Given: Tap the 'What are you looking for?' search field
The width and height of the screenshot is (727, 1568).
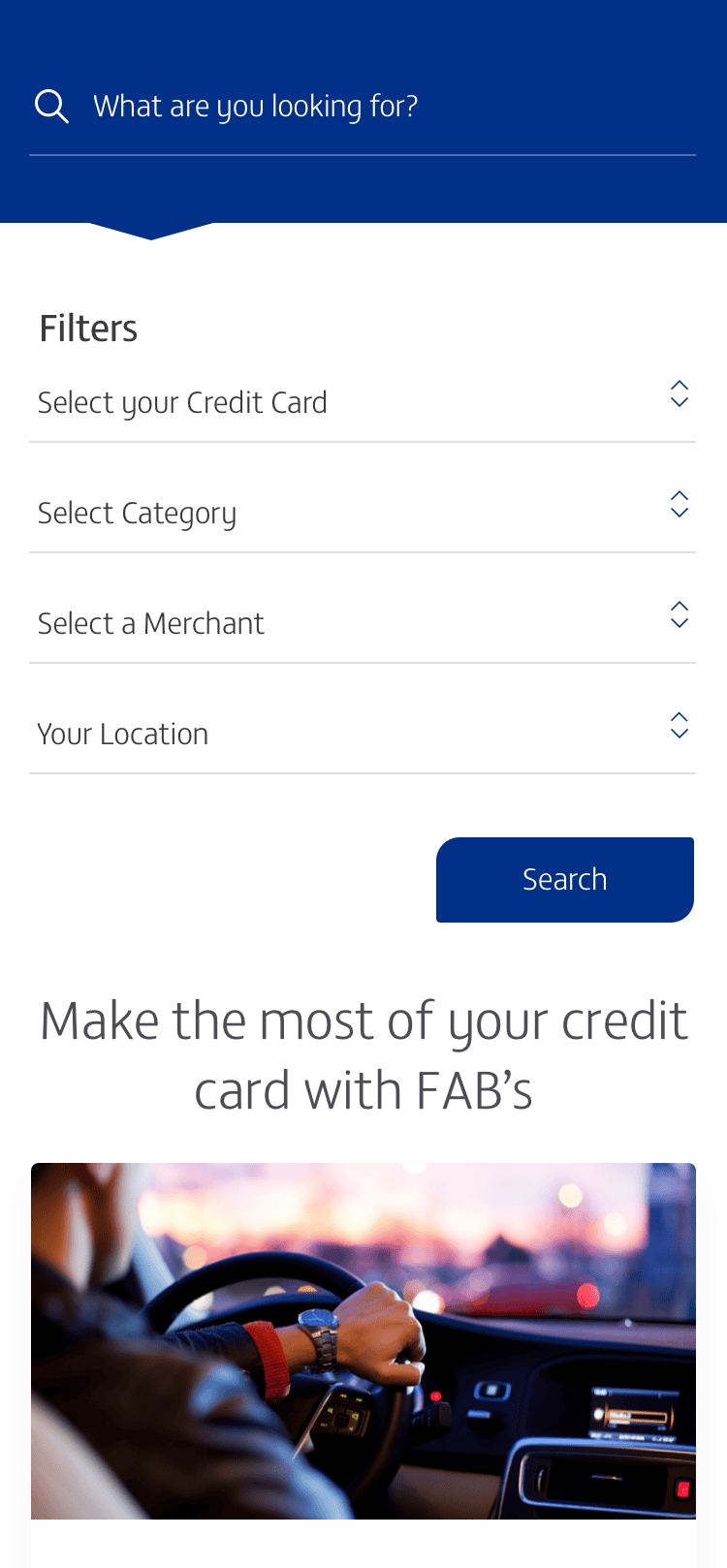Looking at the screenshot, I should pos(363,107).
